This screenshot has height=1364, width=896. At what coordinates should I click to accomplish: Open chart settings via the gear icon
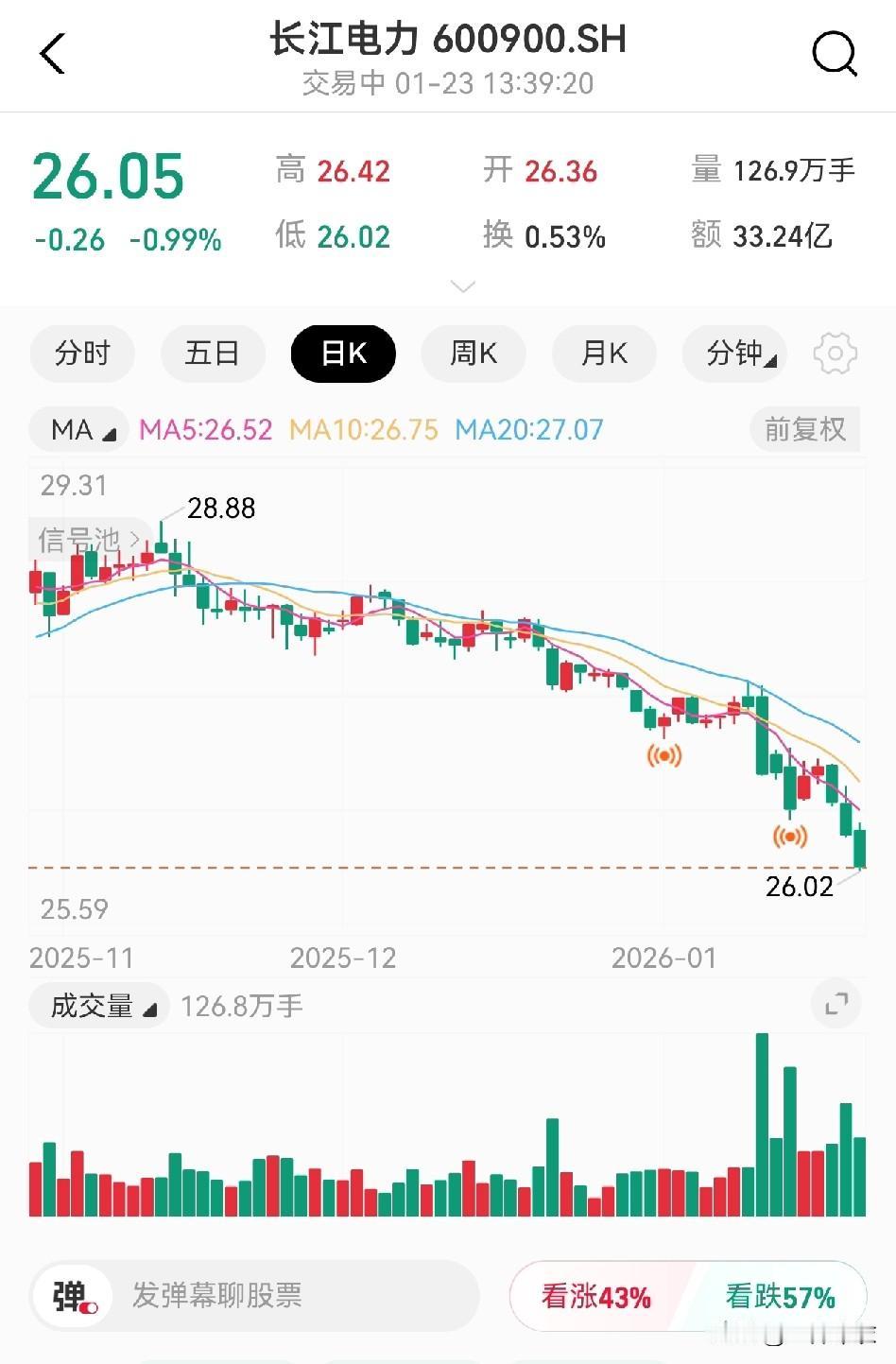click(x=835, y=353)
